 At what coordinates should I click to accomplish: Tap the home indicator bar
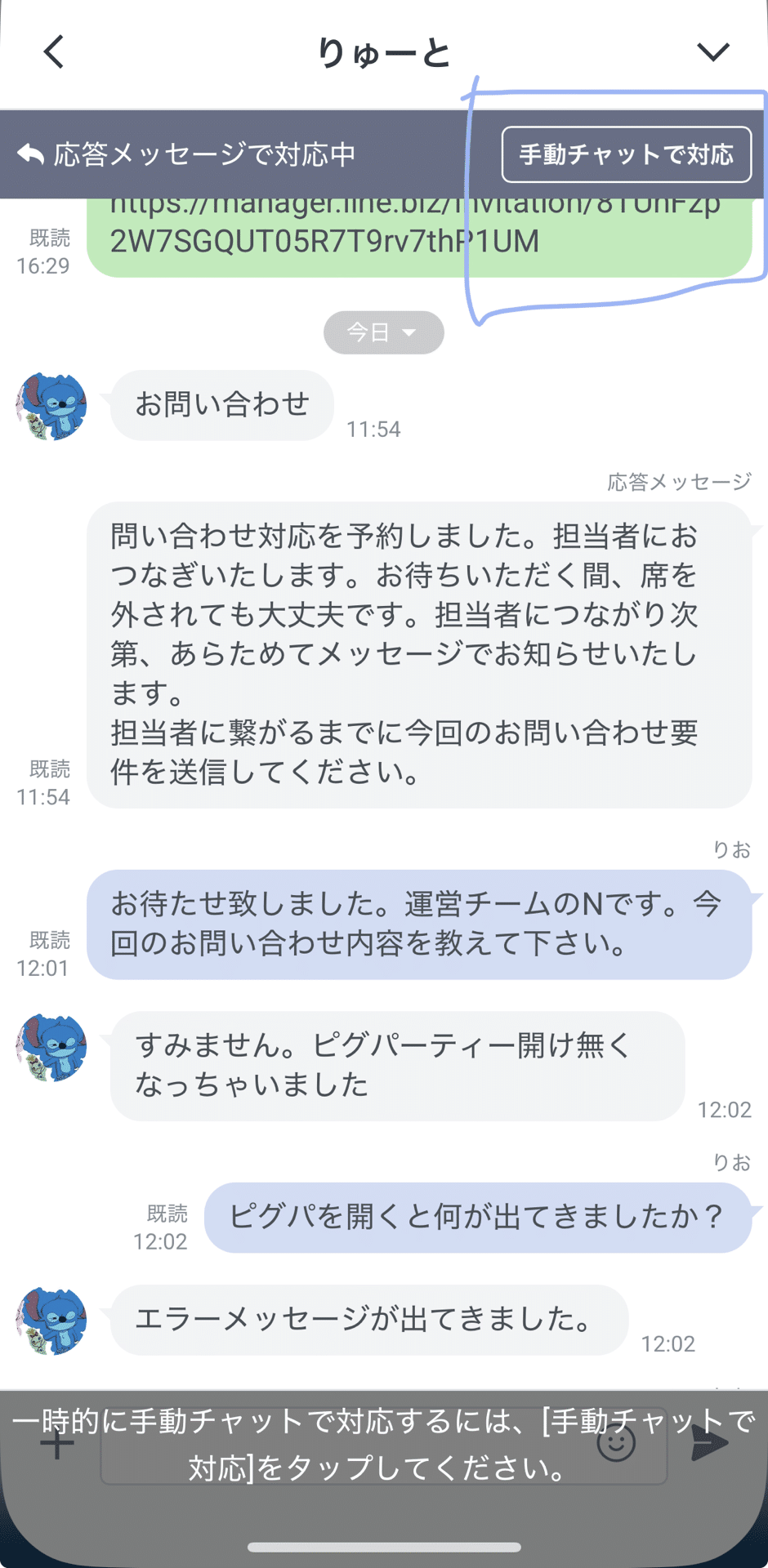coord(384,1548)
